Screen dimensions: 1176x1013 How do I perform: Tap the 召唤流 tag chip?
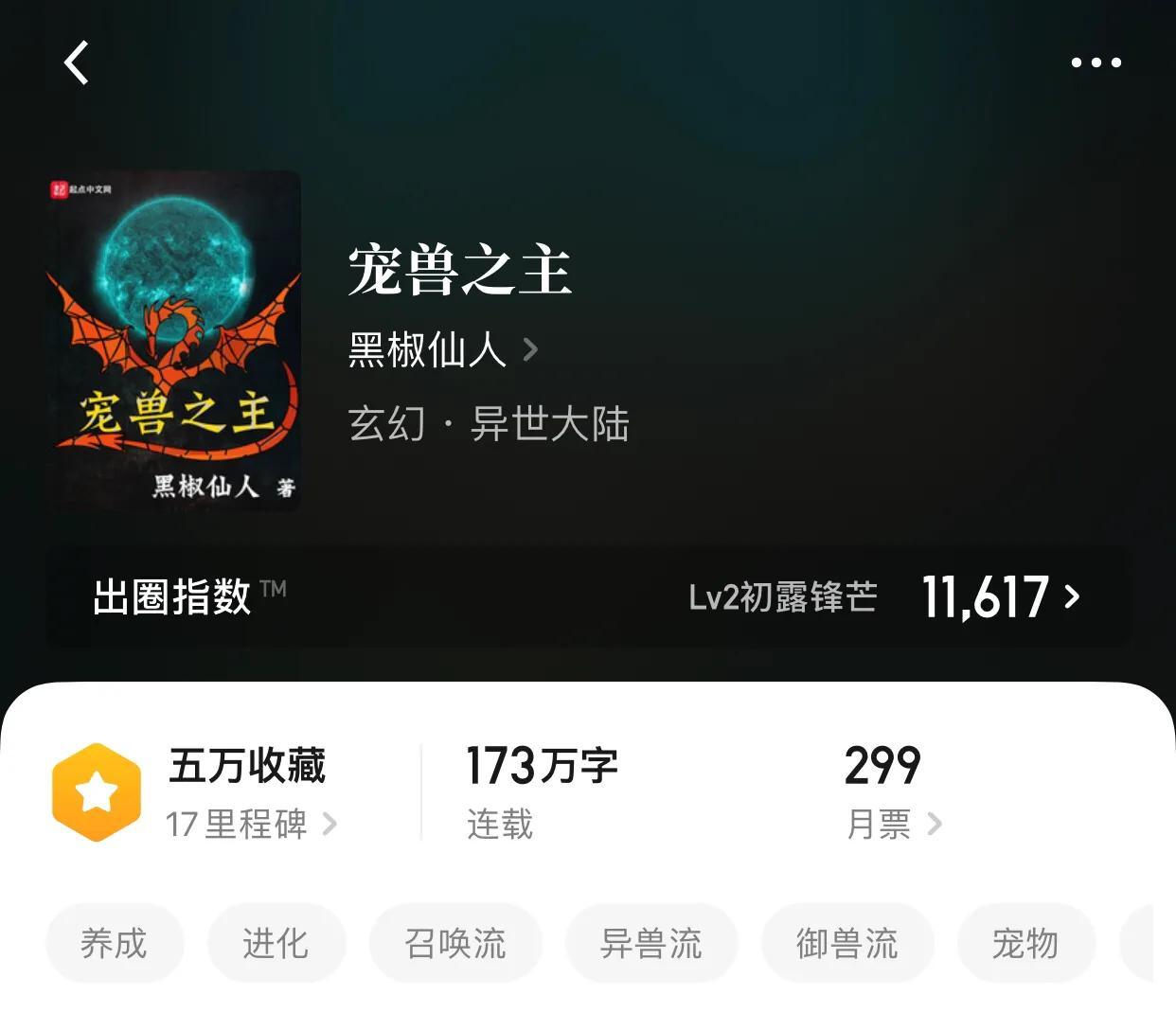click(x=455, y=943)
